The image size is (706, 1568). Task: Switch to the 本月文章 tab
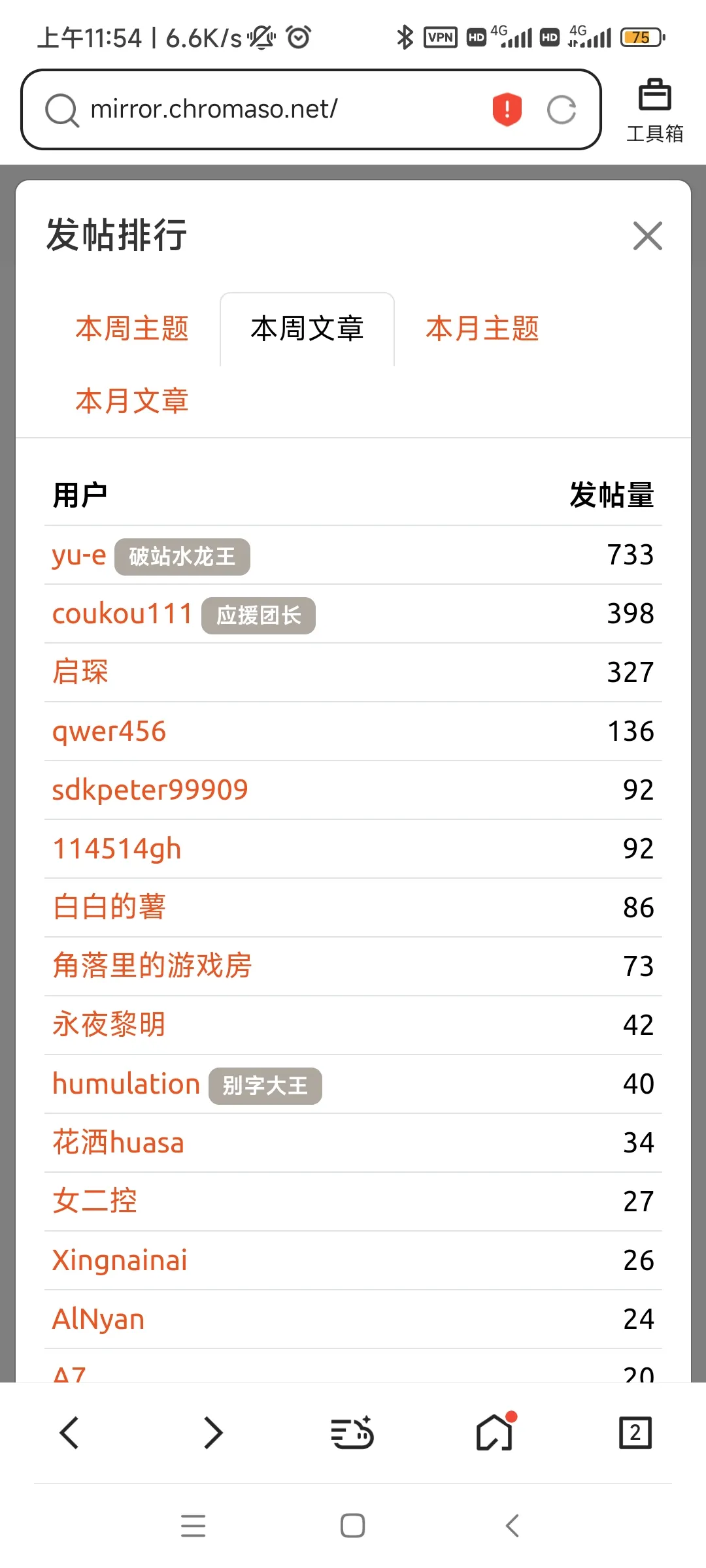click(x=132, y=400)
